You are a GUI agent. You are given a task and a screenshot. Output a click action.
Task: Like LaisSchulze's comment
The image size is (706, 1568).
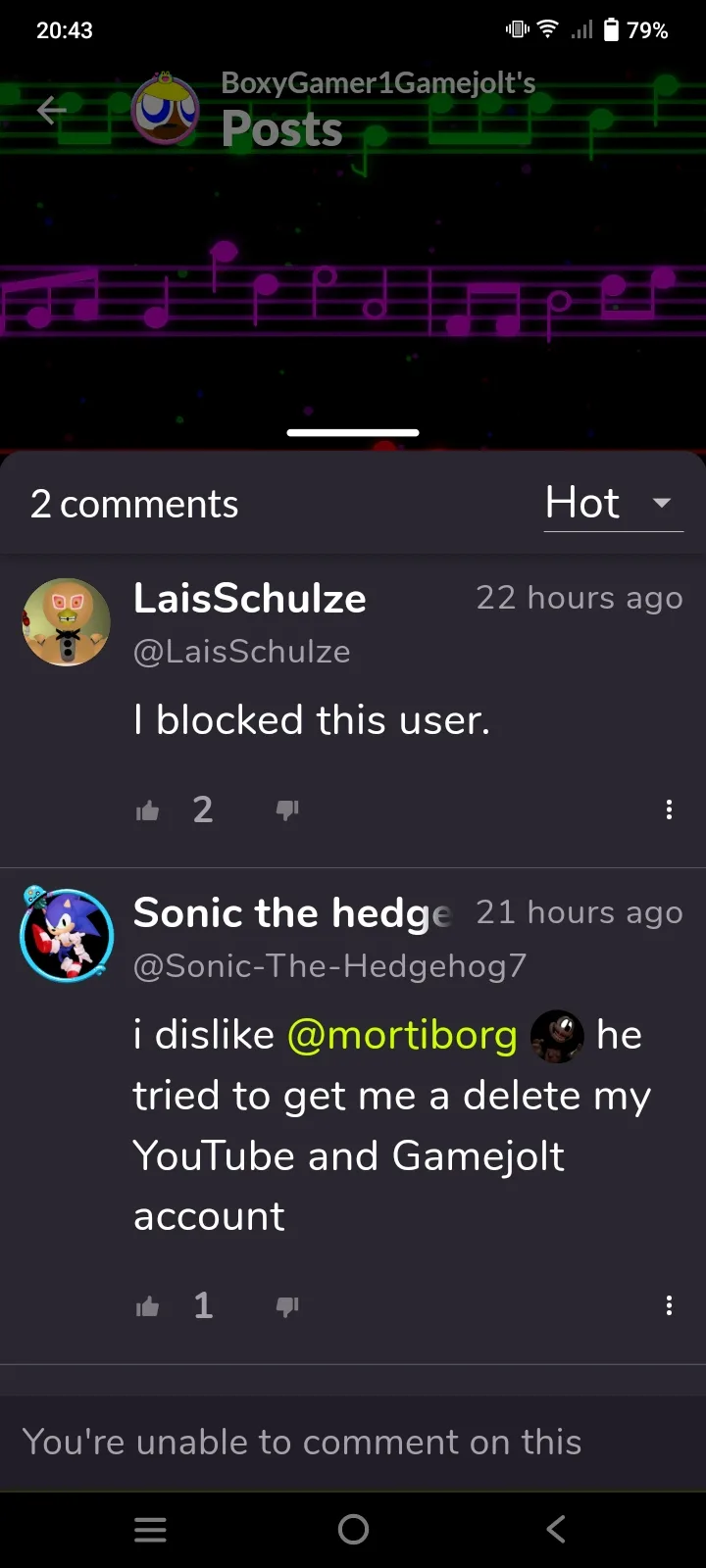tap(148, 810)
